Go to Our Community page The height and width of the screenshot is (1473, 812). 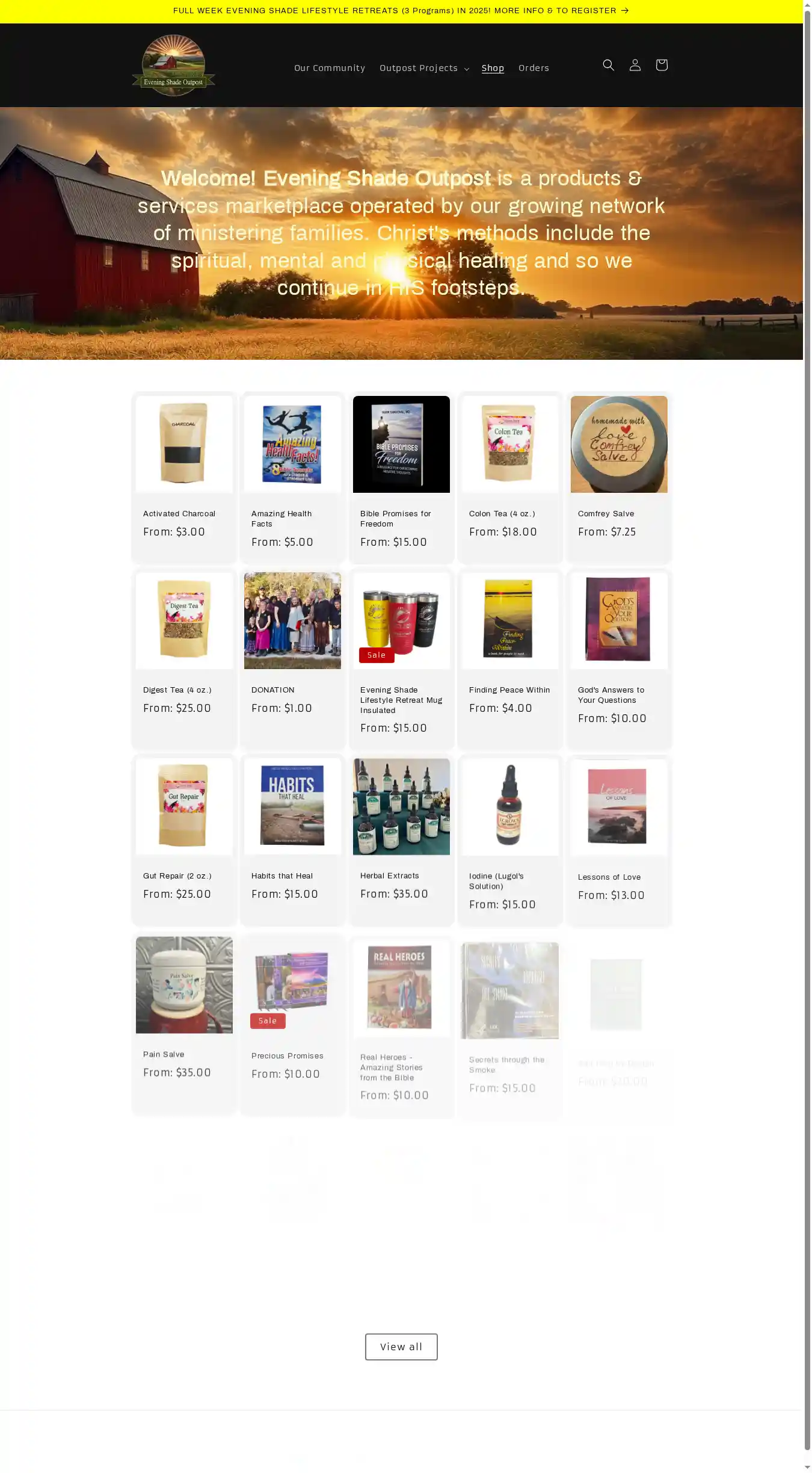[330, 68]
